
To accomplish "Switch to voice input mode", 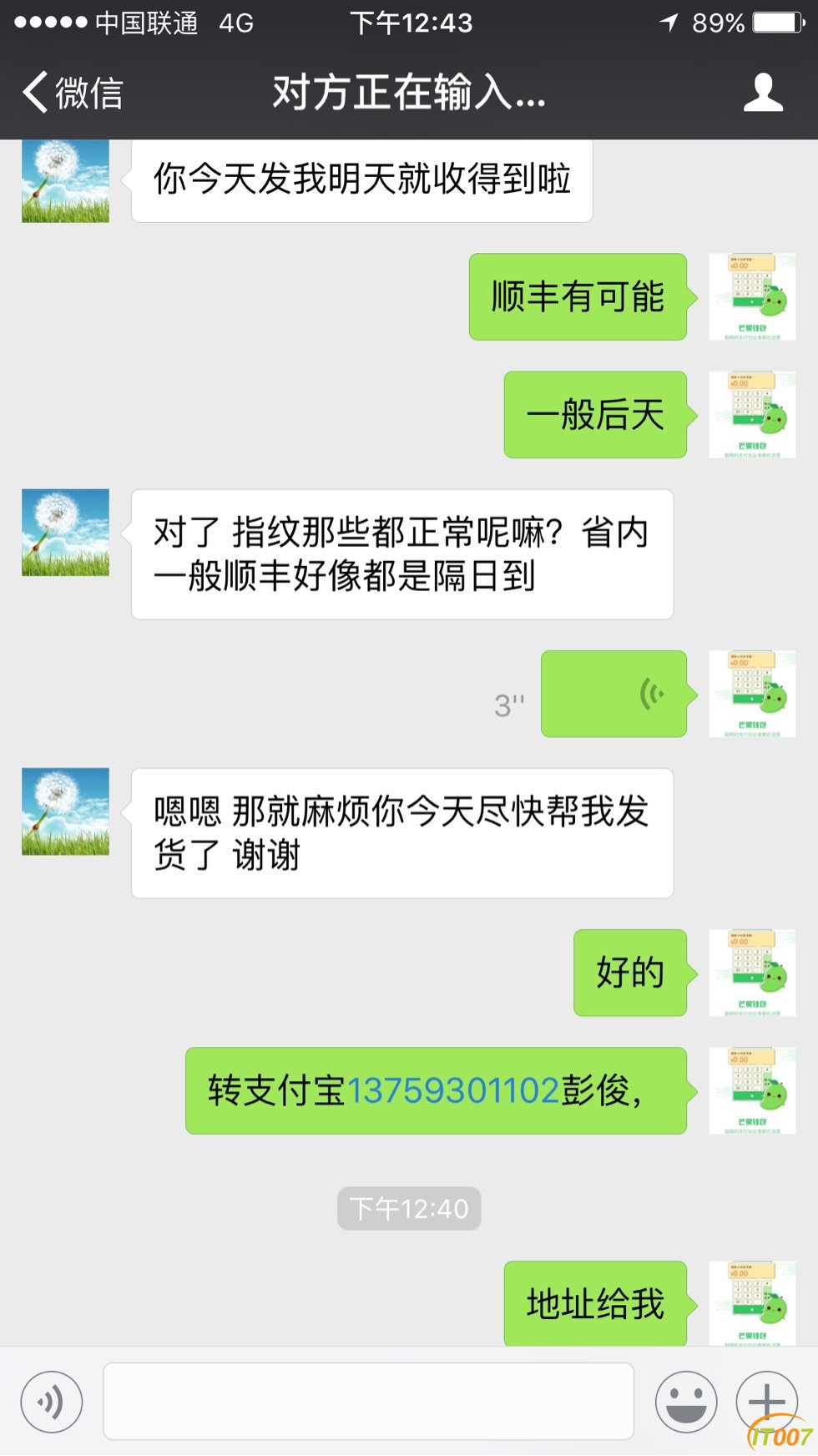I will tap(52, 1402).
